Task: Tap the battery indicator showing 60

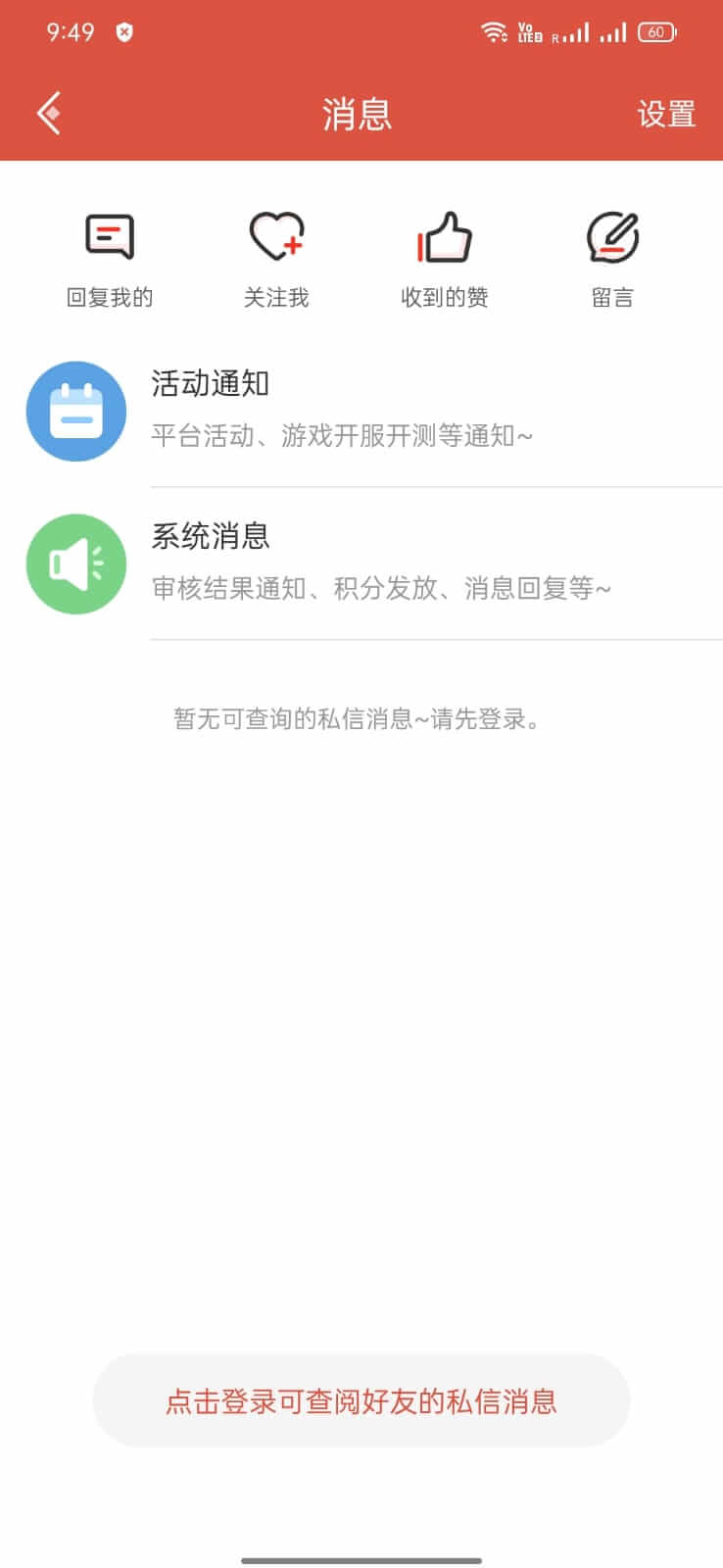Action: 658,31
